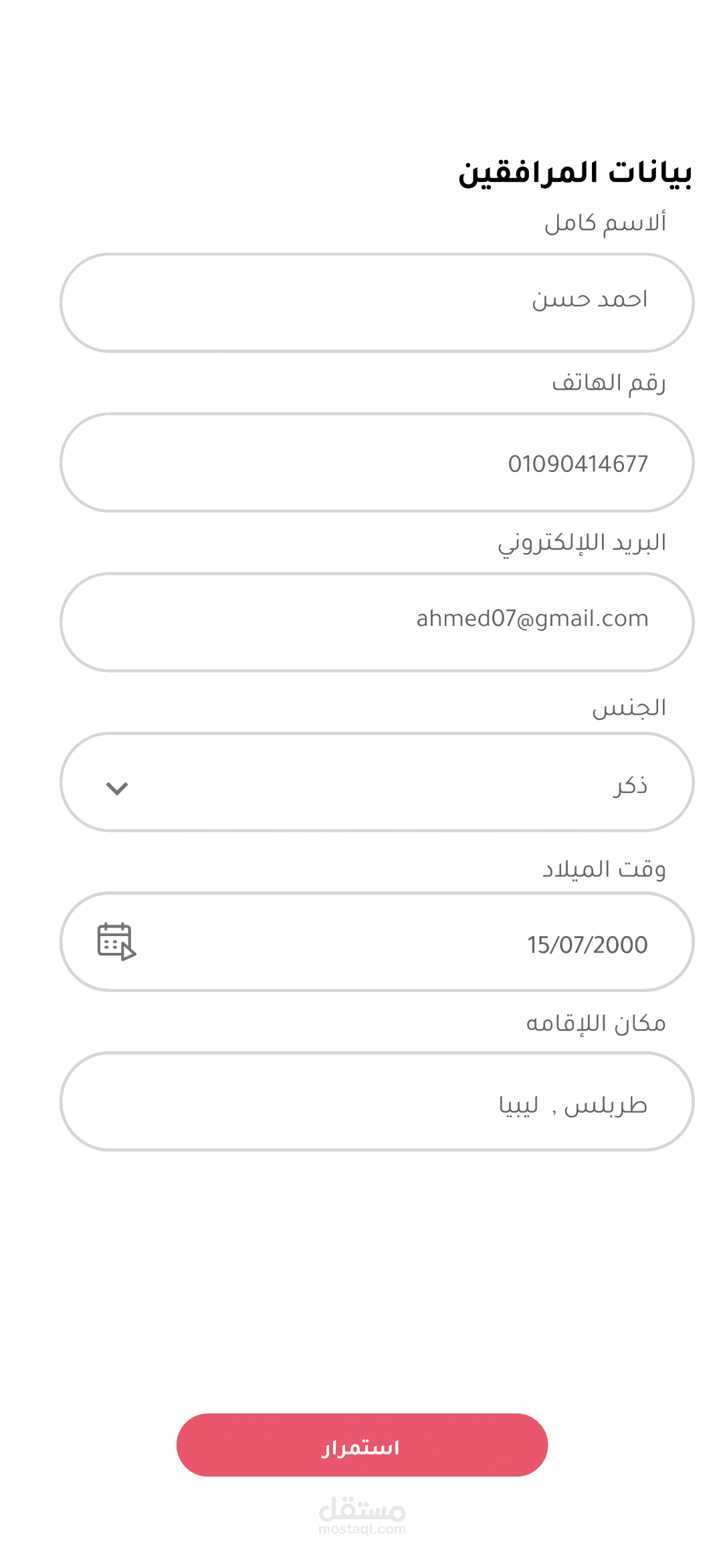Tap the phone number field 01090414677
725x1568 pixels.
pyautogui.click(x=377, y=462)
